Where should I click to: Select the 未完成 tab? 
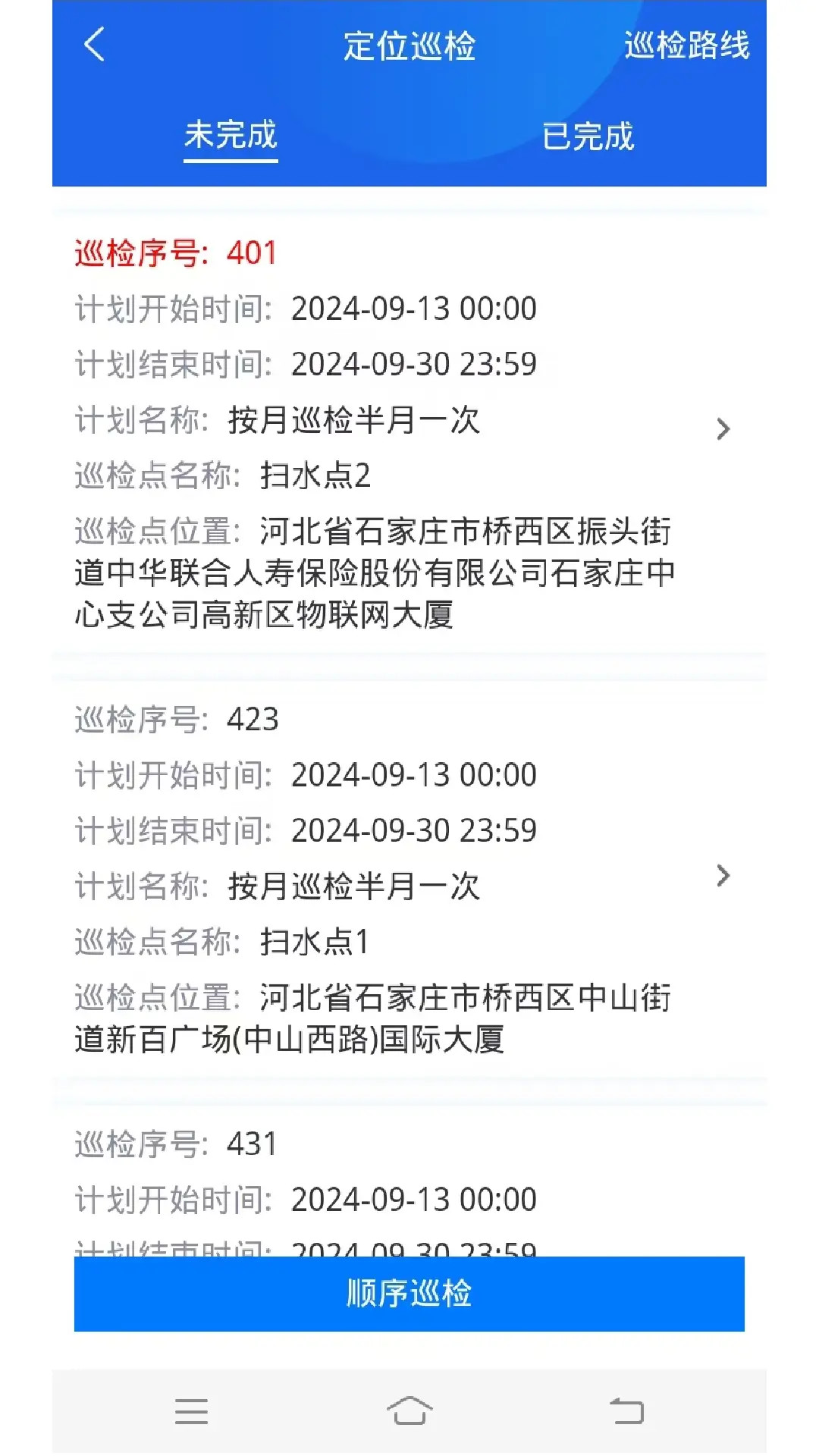231,136
